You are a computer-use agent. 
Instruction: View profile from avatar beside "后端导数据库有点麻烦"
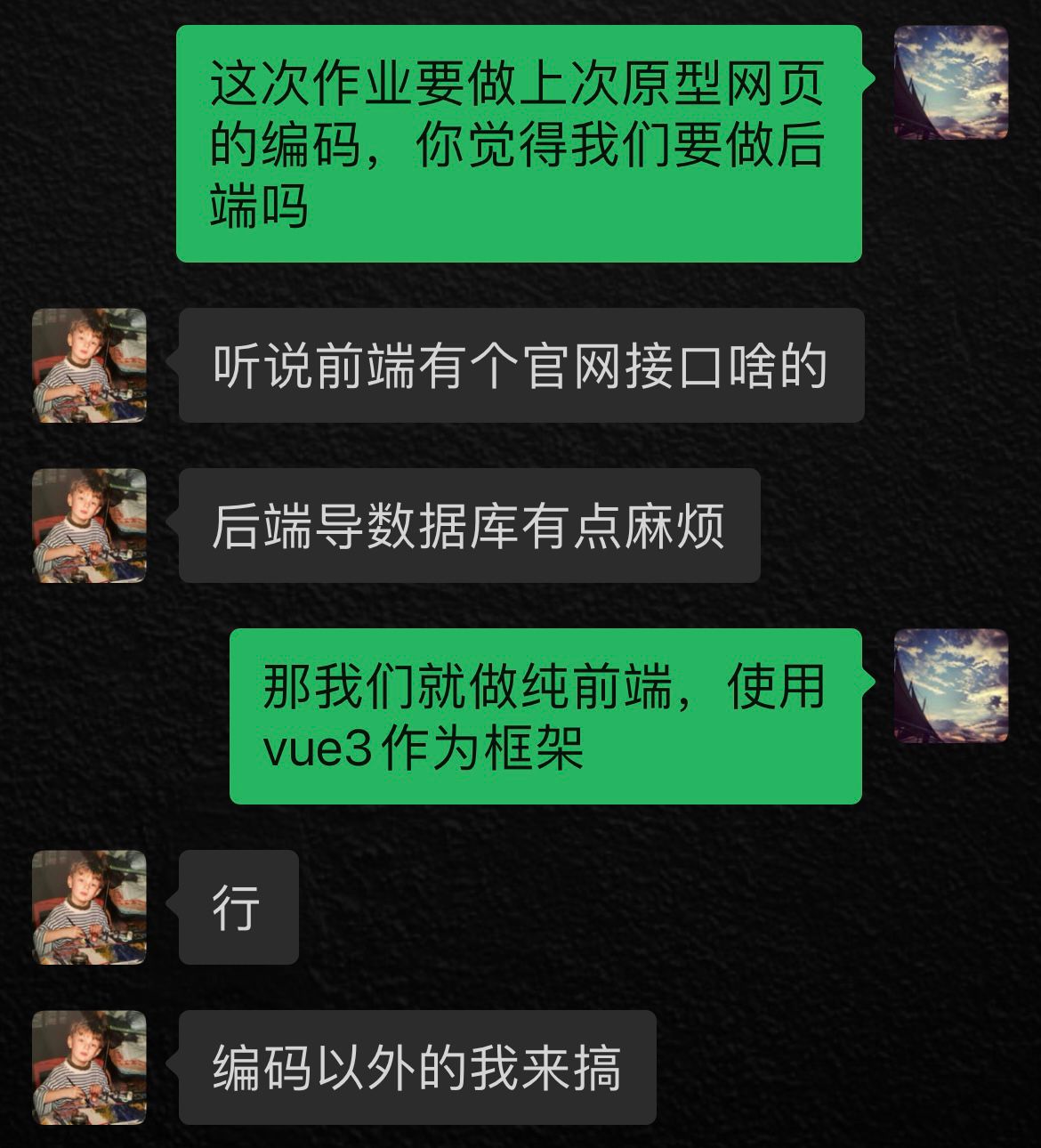click(89, 525)
